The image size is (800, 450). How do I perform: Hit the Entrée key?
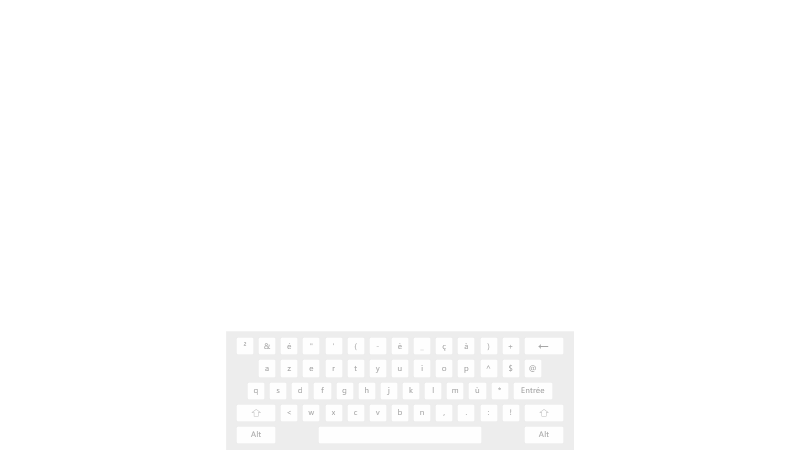532,391
